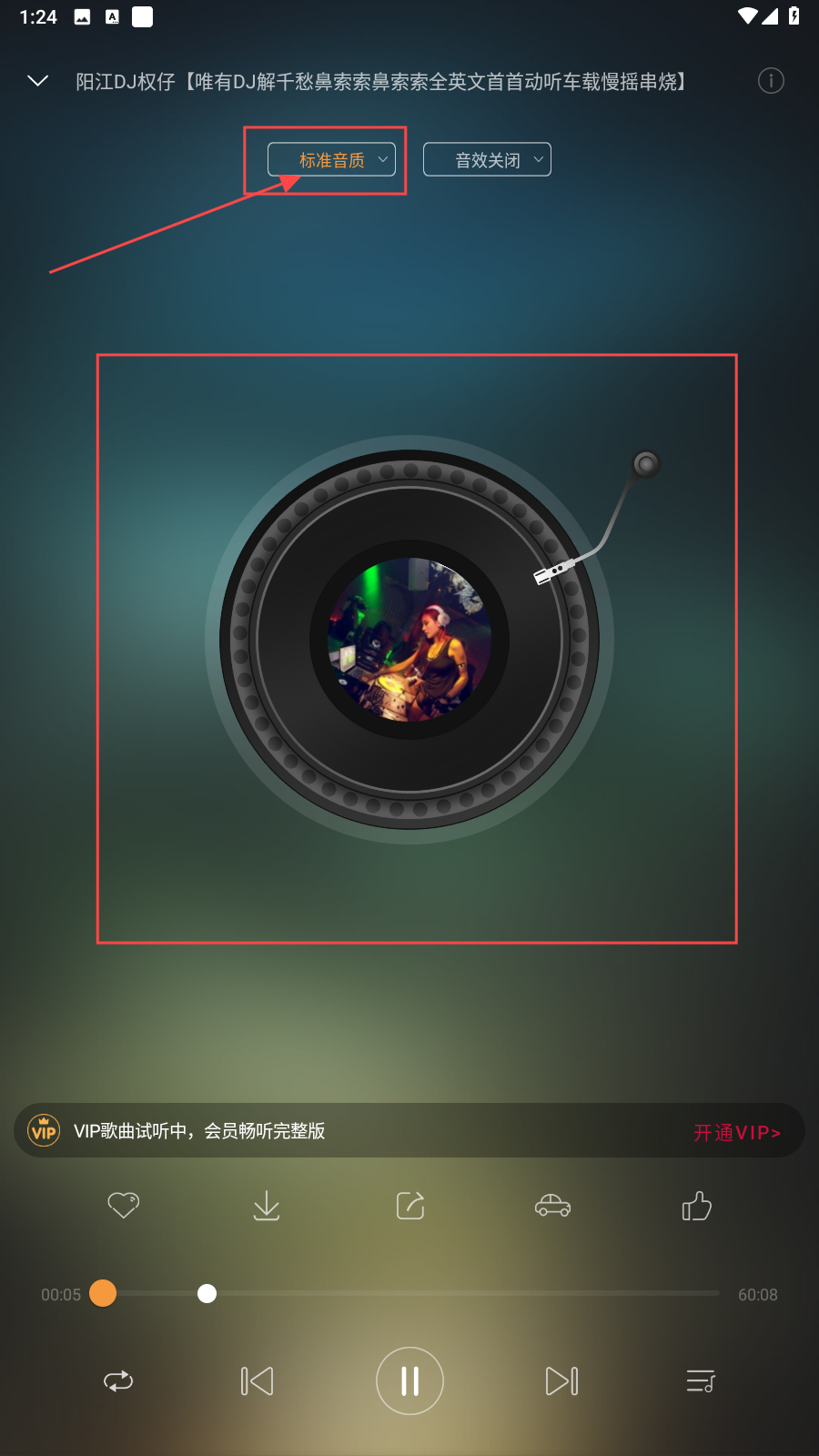Open the 音效关闭 sound effect dropdown

487,160
